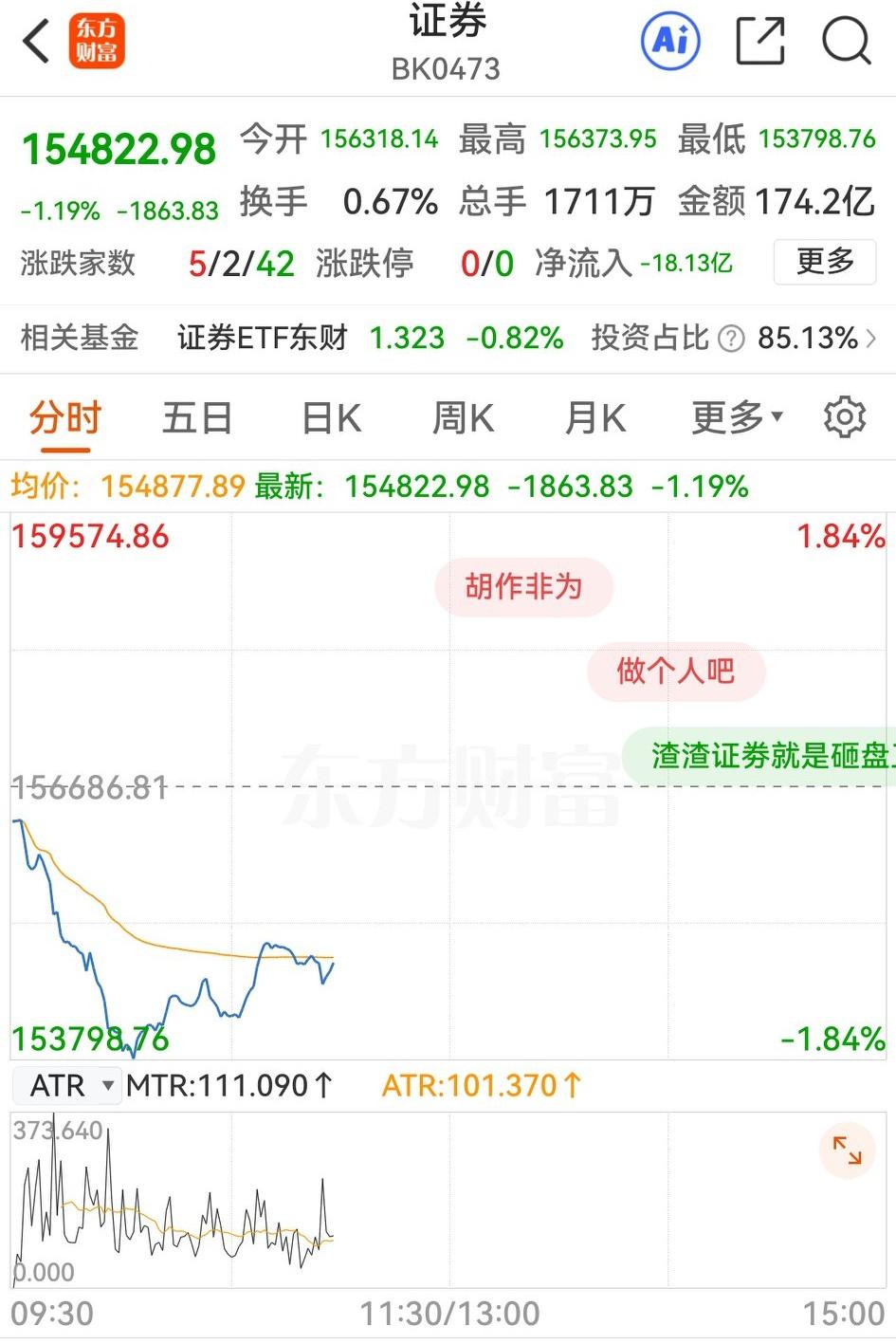Enable the 日K candlestick view
The width and height of the screenshot is (896, 1344).
coord(329,416)
